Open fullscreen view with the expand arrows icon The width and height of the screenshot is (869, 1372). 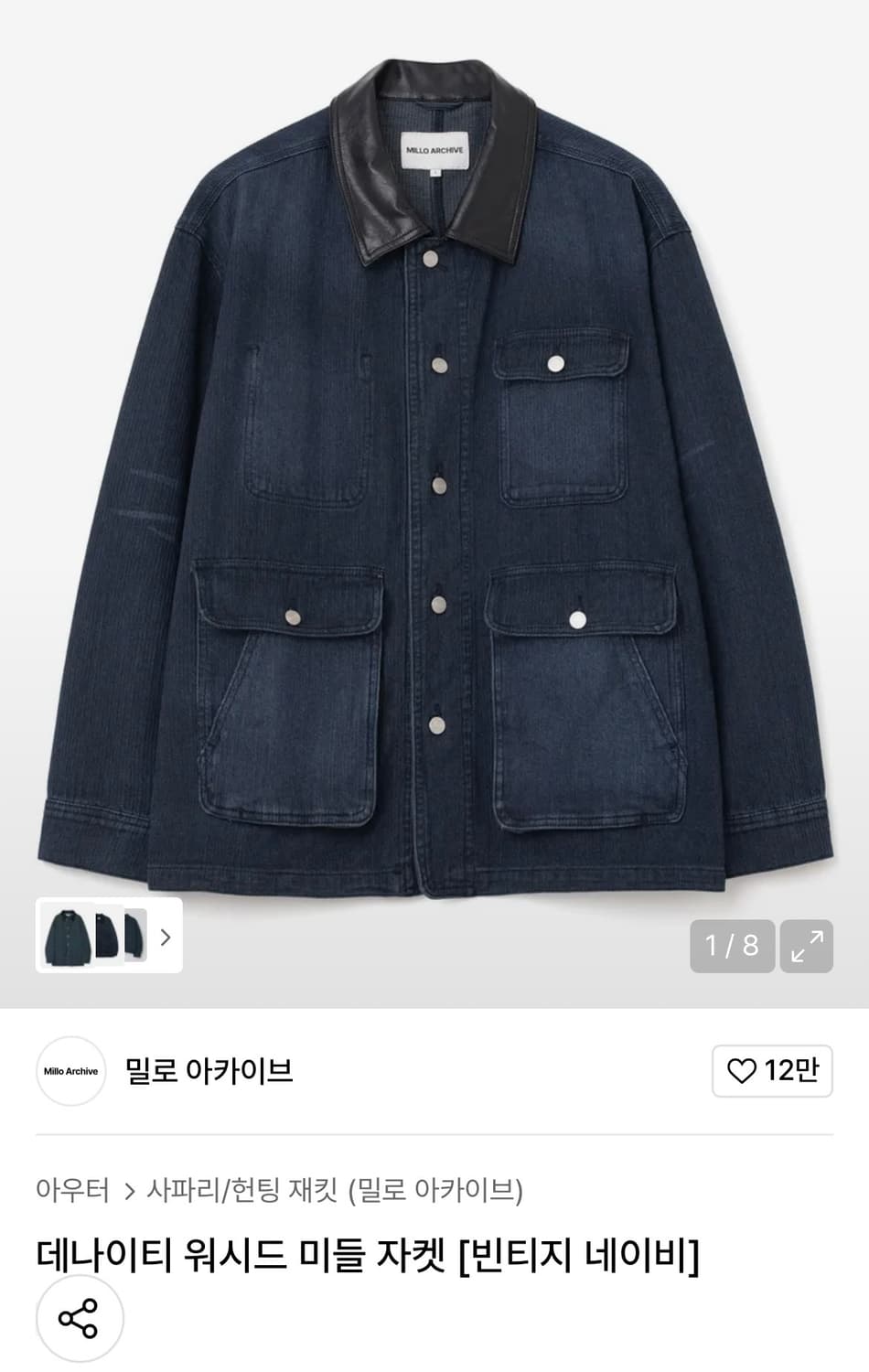803,947
